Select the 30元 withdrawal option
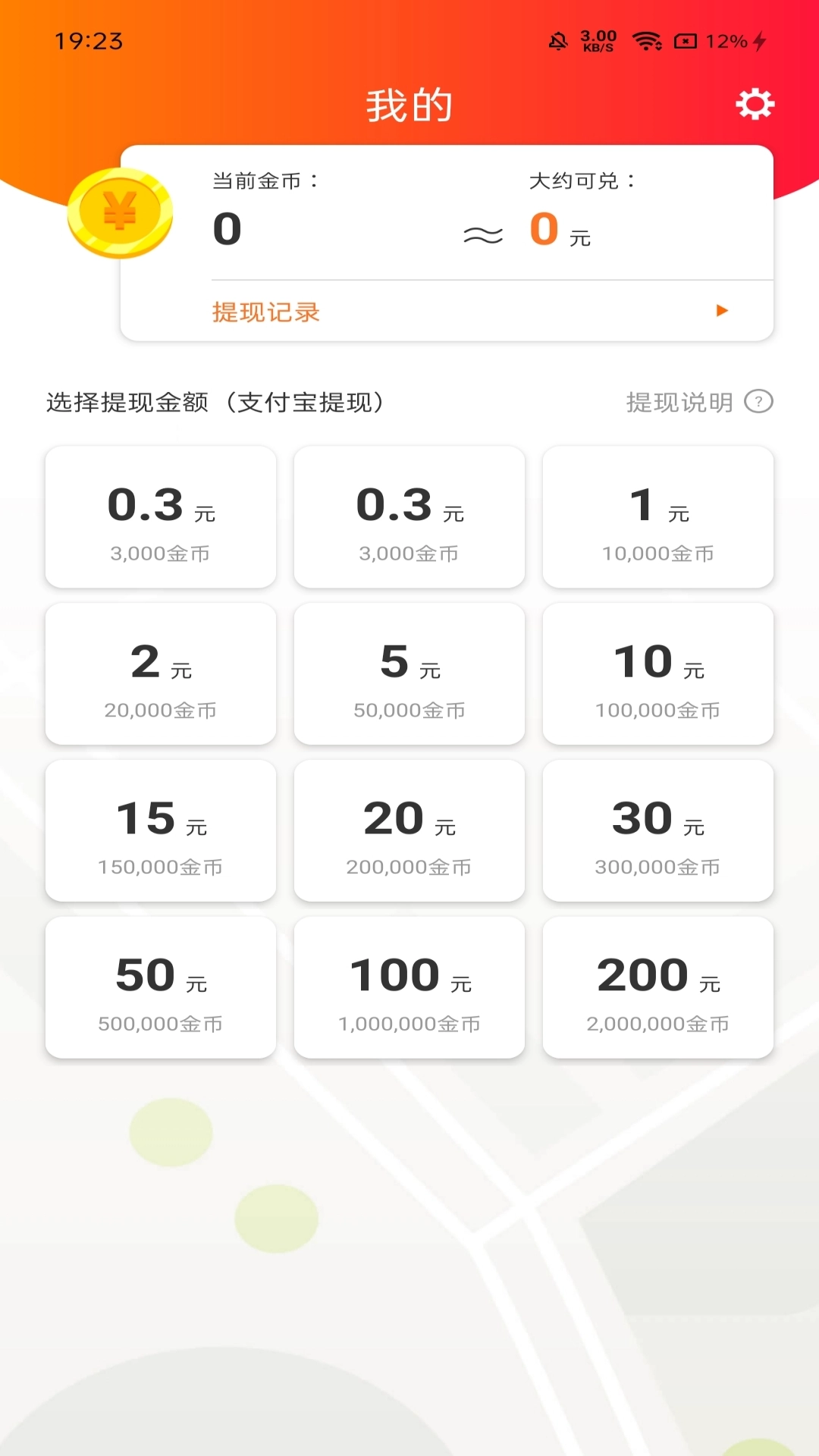This screenshot has height=1456, width=819. click(658, 830)
